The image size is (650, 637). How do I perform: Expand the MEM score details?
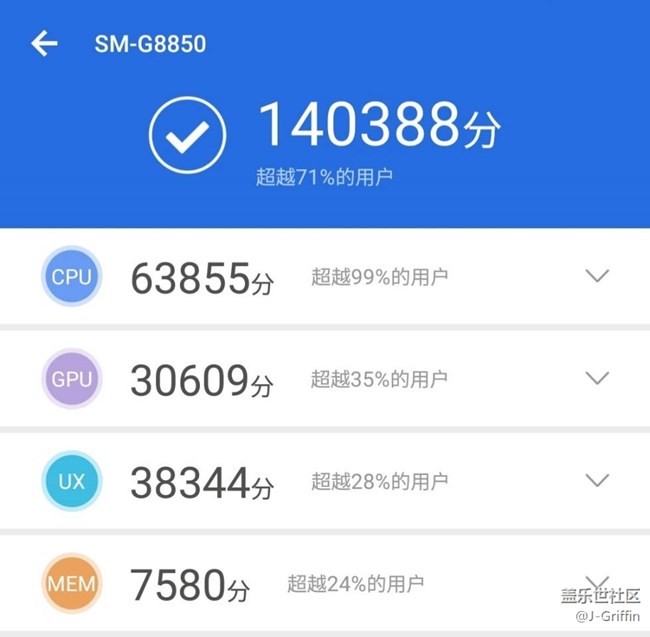point(597,581)
